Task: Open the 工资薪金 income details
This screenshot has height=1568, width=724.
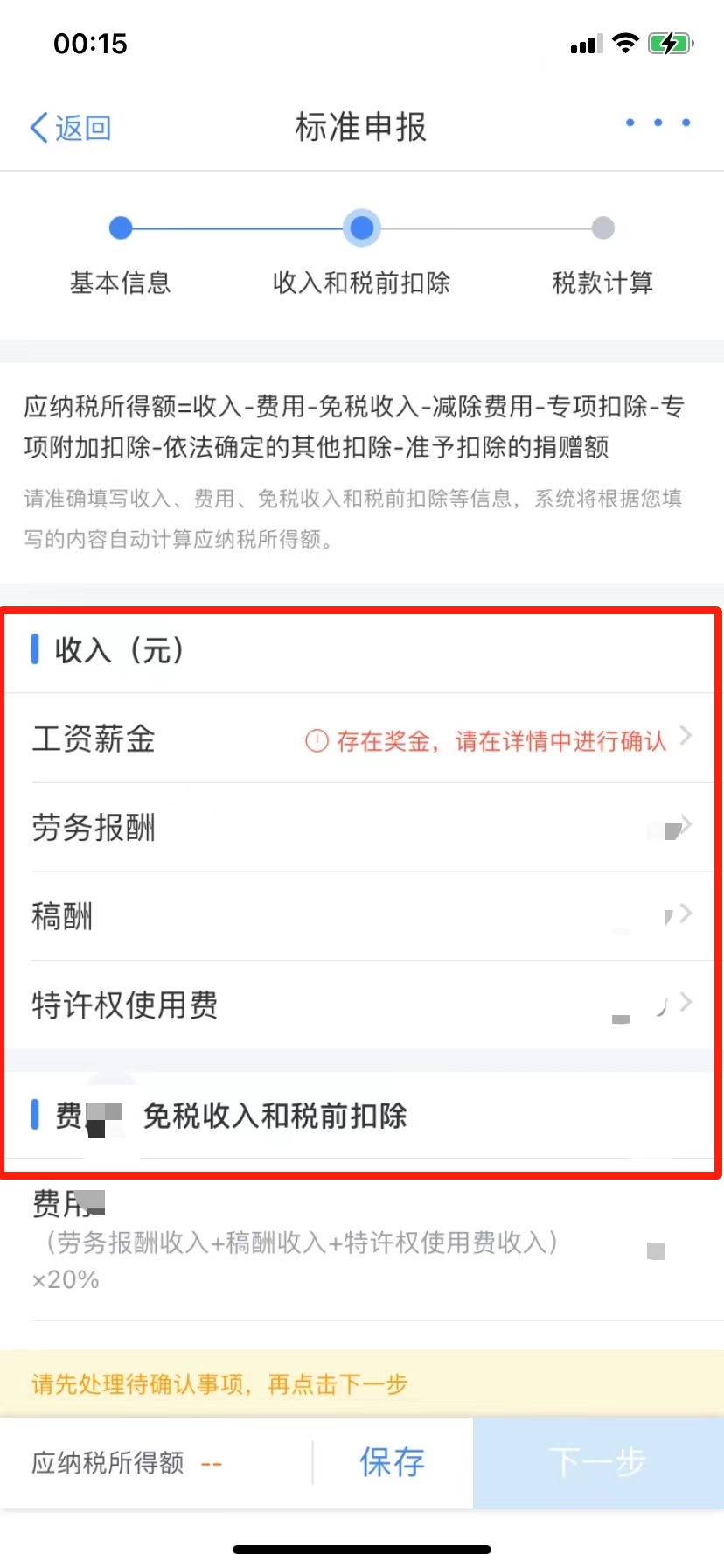Action: (x=362, y=739)
